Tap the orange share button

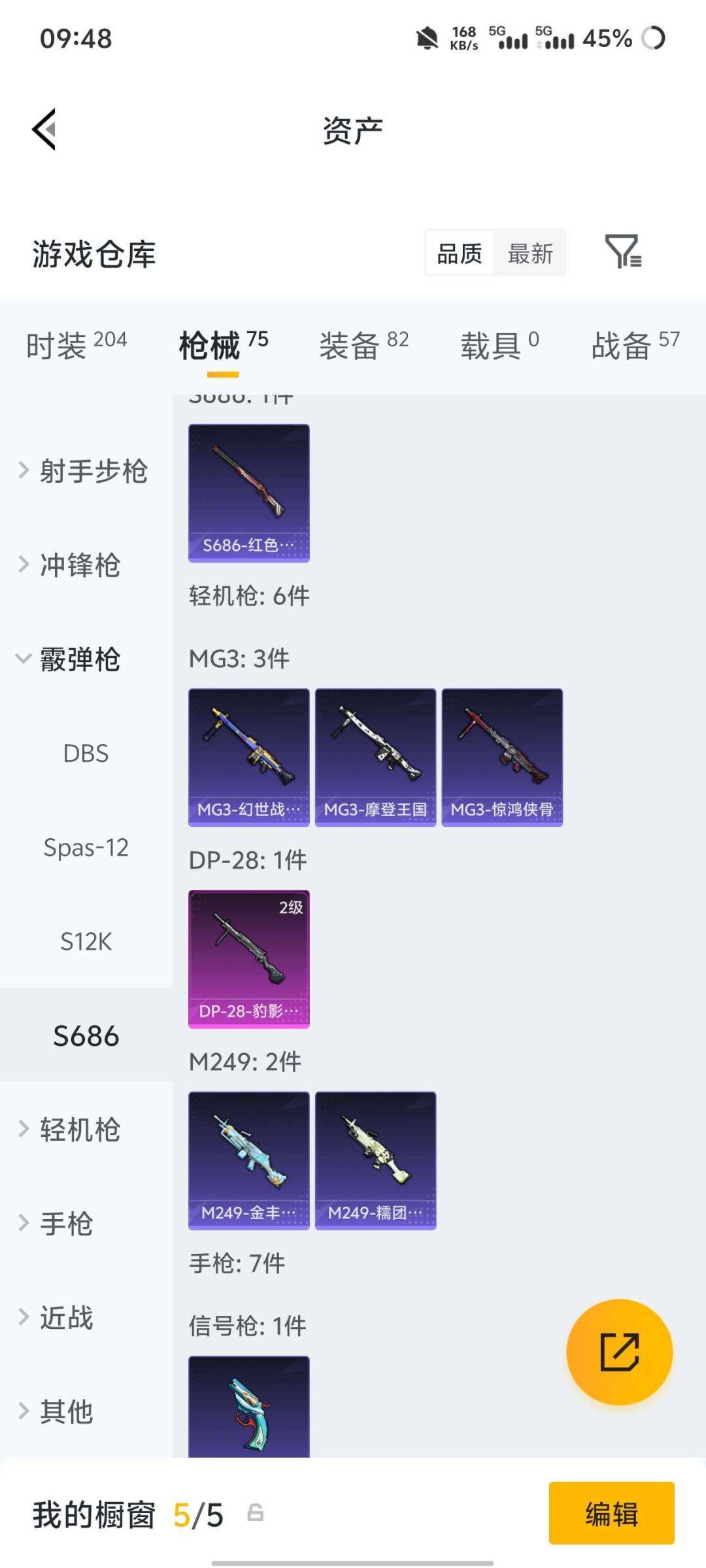[x=619, y=1351]
